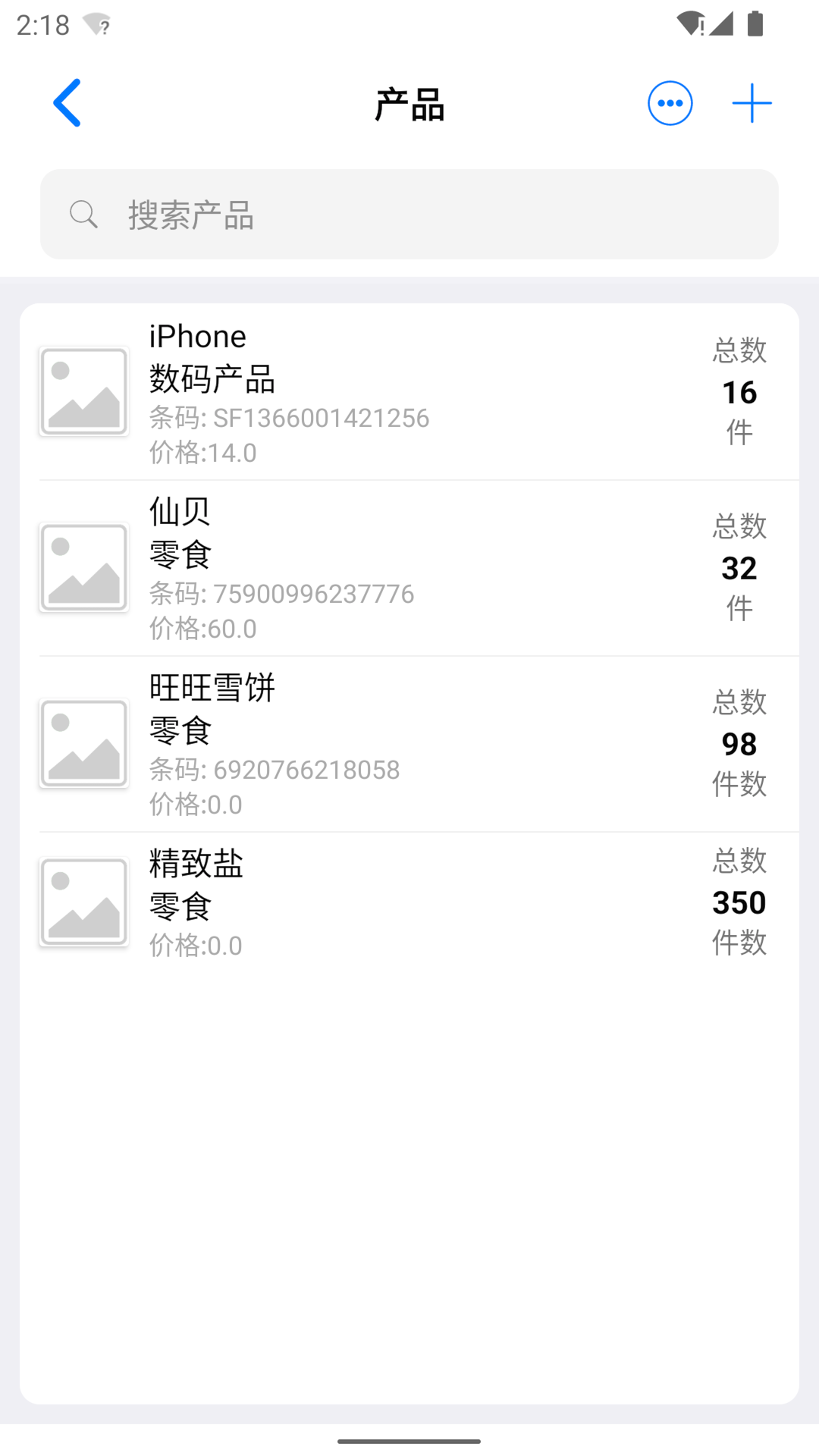Click the magnifier icon in search bar

point(83,215)
